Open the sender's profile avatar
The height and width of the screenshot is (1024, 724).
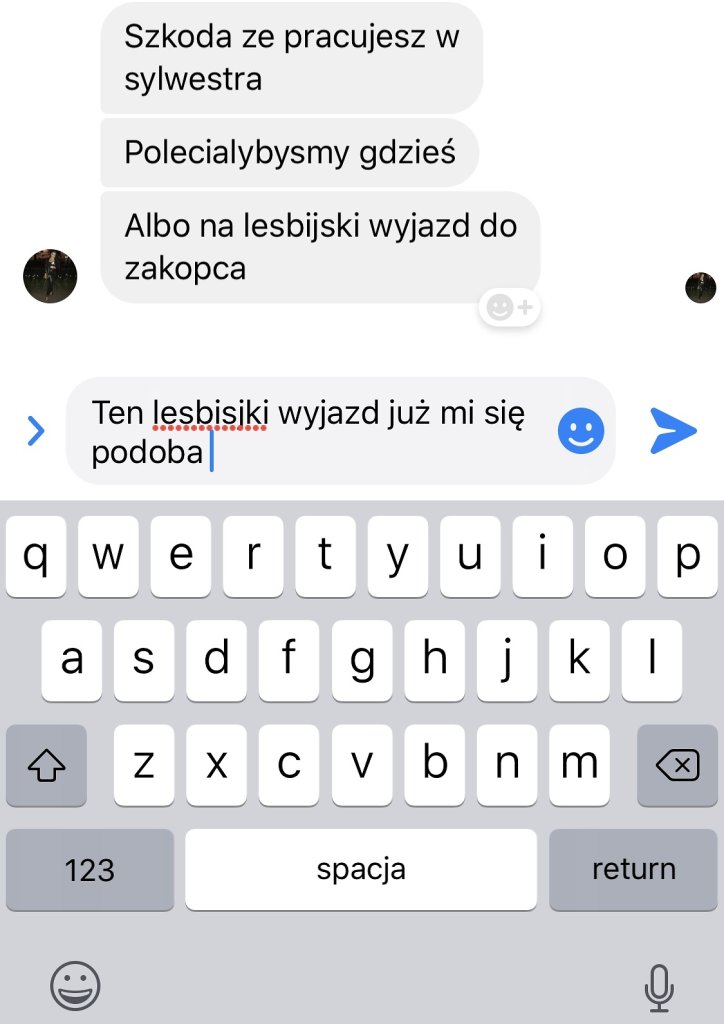tap(50, 276)
